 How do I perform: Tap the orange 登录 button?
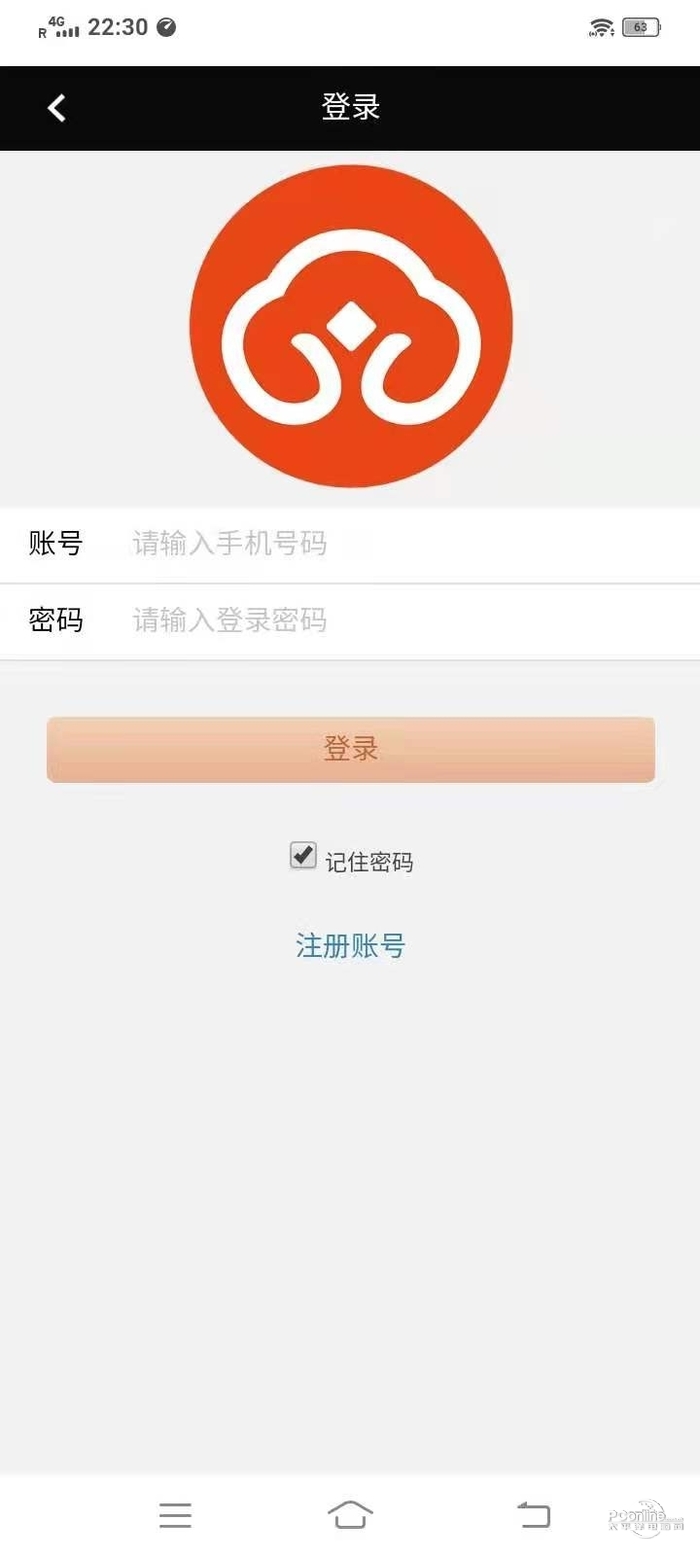[x=350, y=749]
